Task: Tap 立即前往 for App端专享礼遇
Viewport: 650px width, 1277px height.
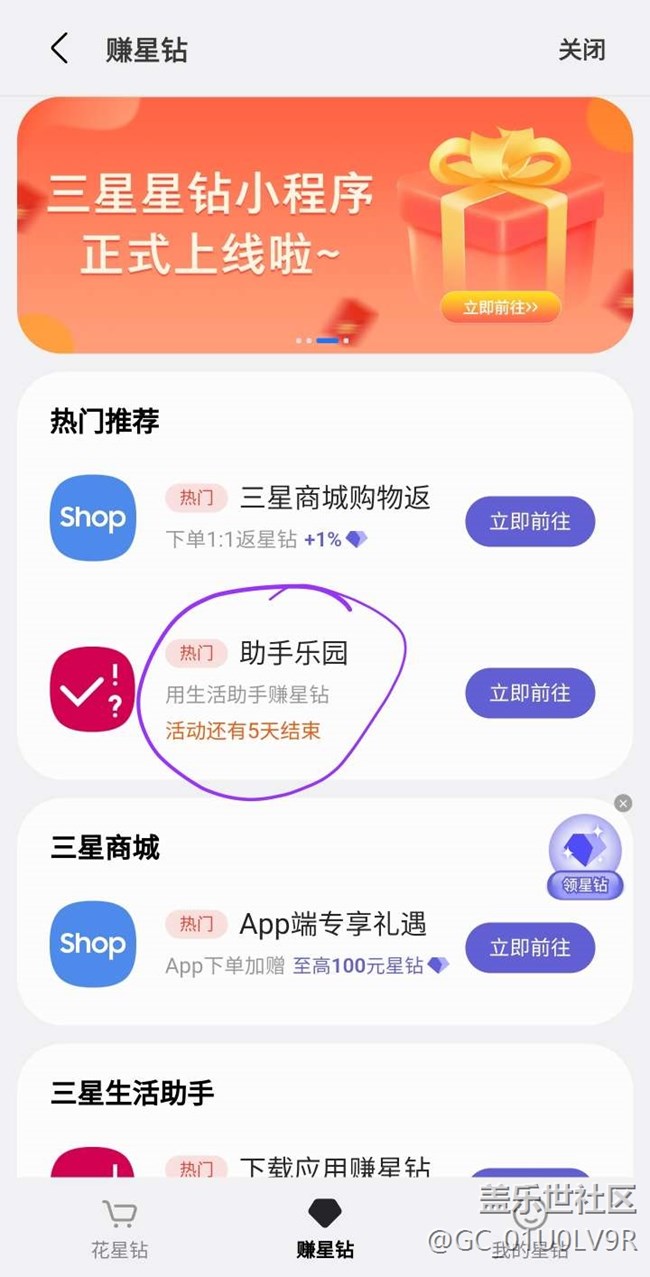Action: coord(530,947)
